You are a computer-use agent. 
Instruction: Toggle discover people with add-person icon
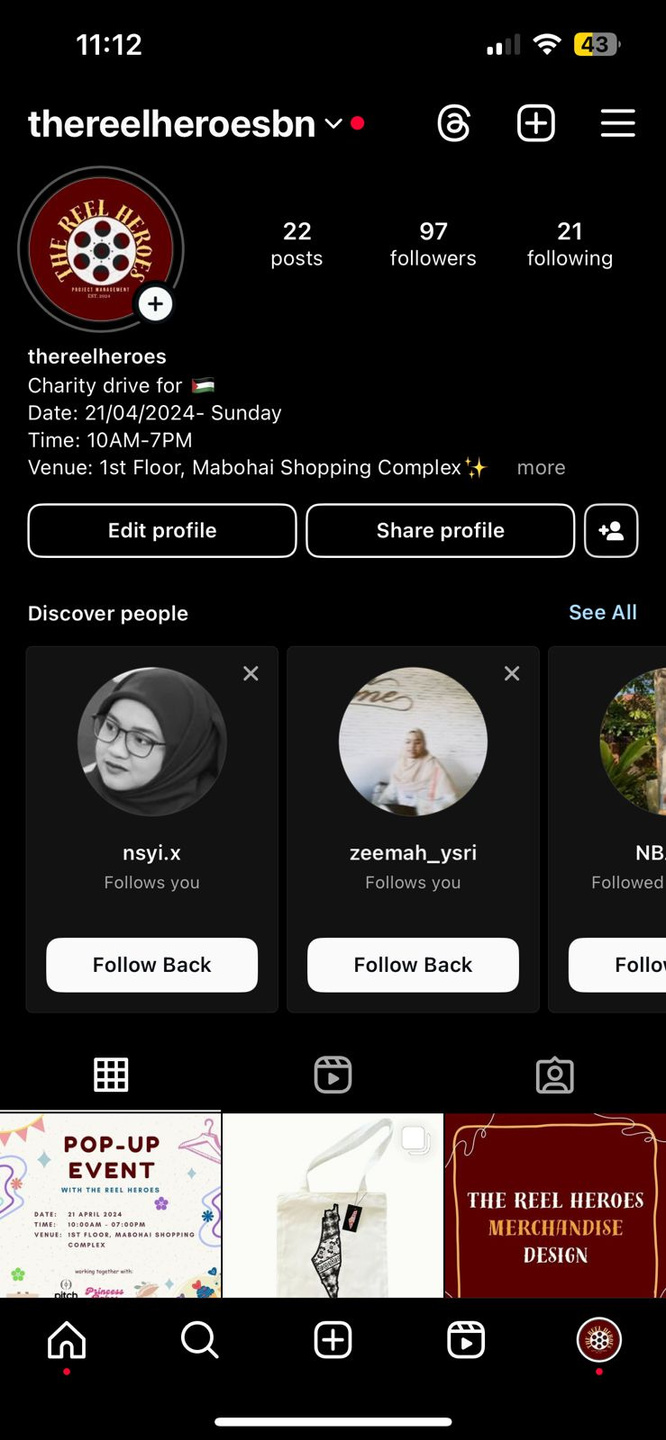pyautogui.click(x=611, y=531)
